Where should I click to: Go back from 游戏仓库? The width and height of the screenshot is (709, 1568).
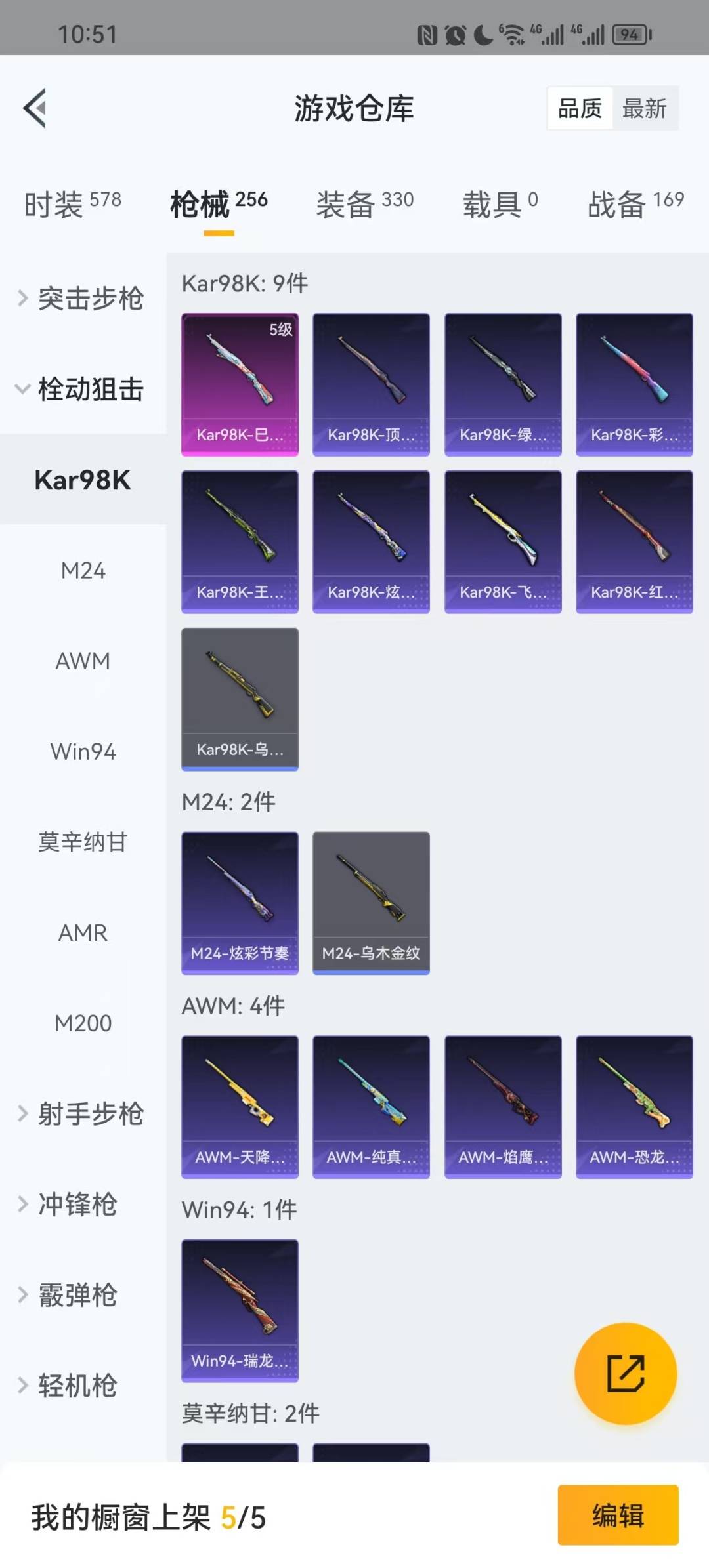pyautogui.click(x=35, y=108)
